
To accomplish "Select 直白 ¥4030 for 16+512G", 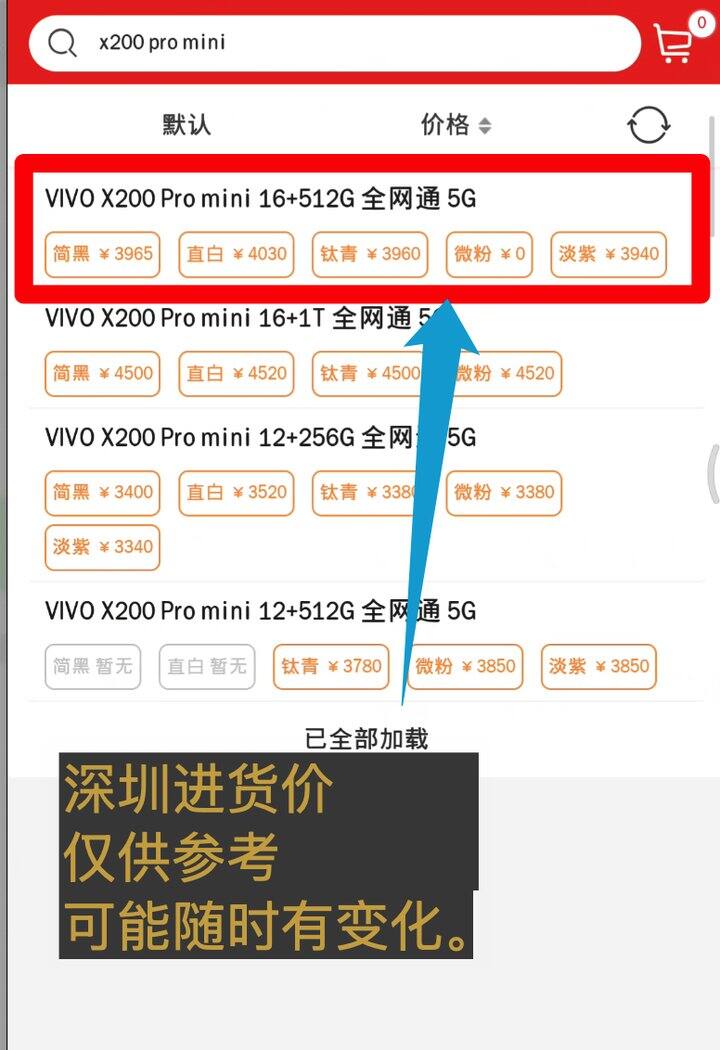I will coord(236,254).
